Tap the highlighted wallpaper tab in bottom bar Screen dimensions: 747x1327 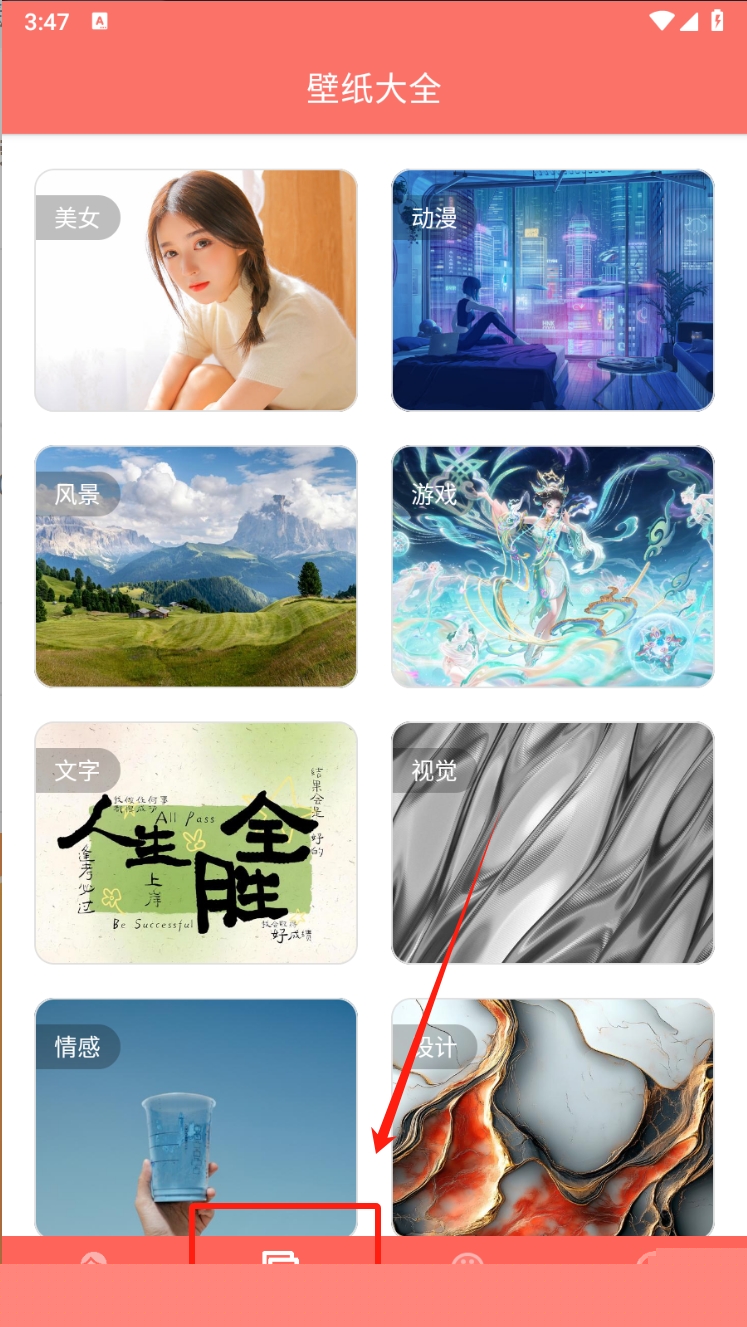coord(281,1254)
